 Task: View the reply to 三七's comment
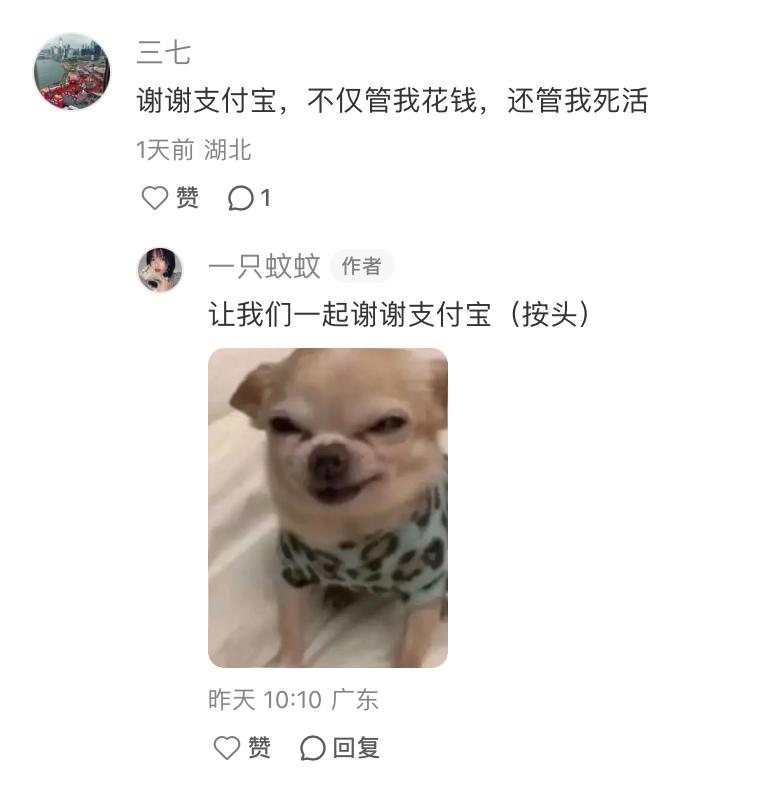click(x=249, y=198)
